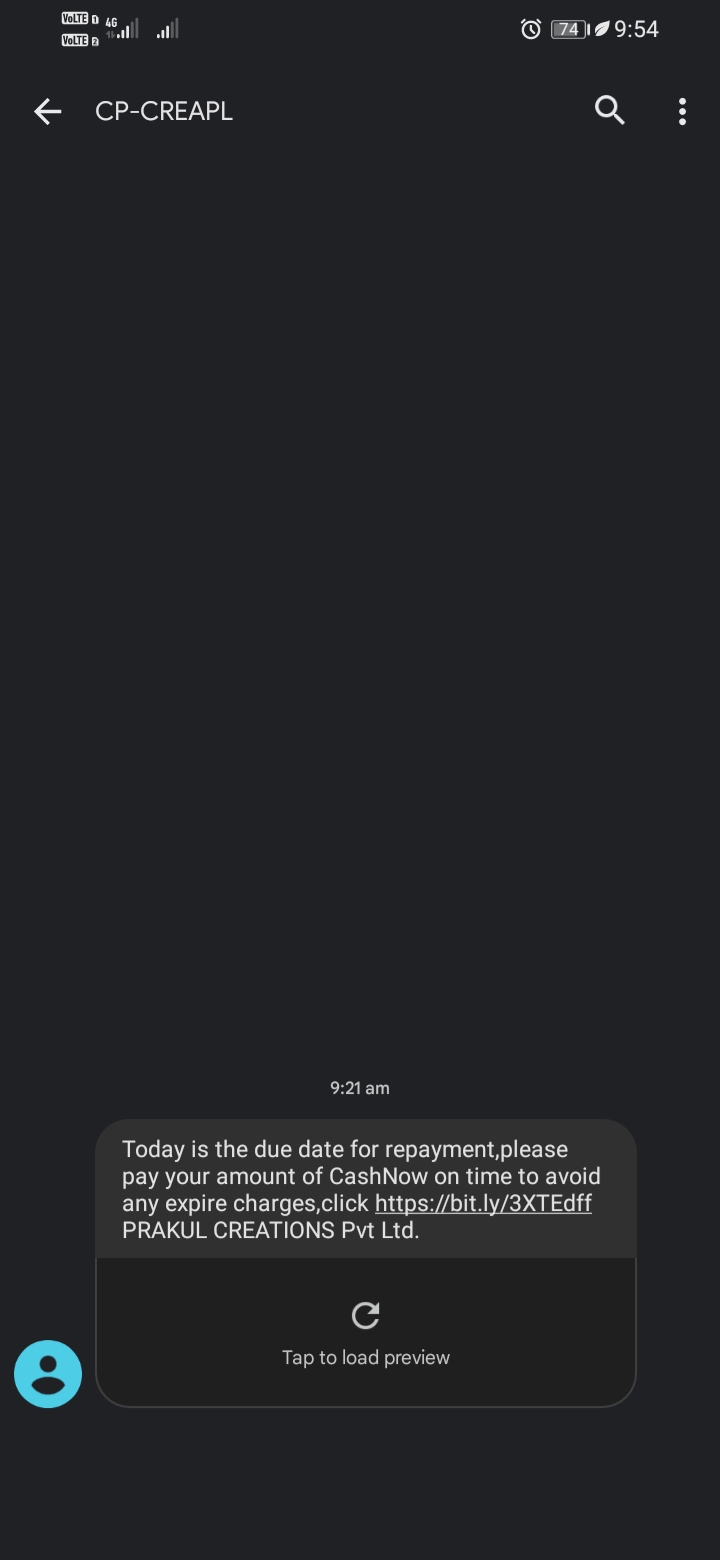Tap to load the link preview

(x=366, y=1332)
